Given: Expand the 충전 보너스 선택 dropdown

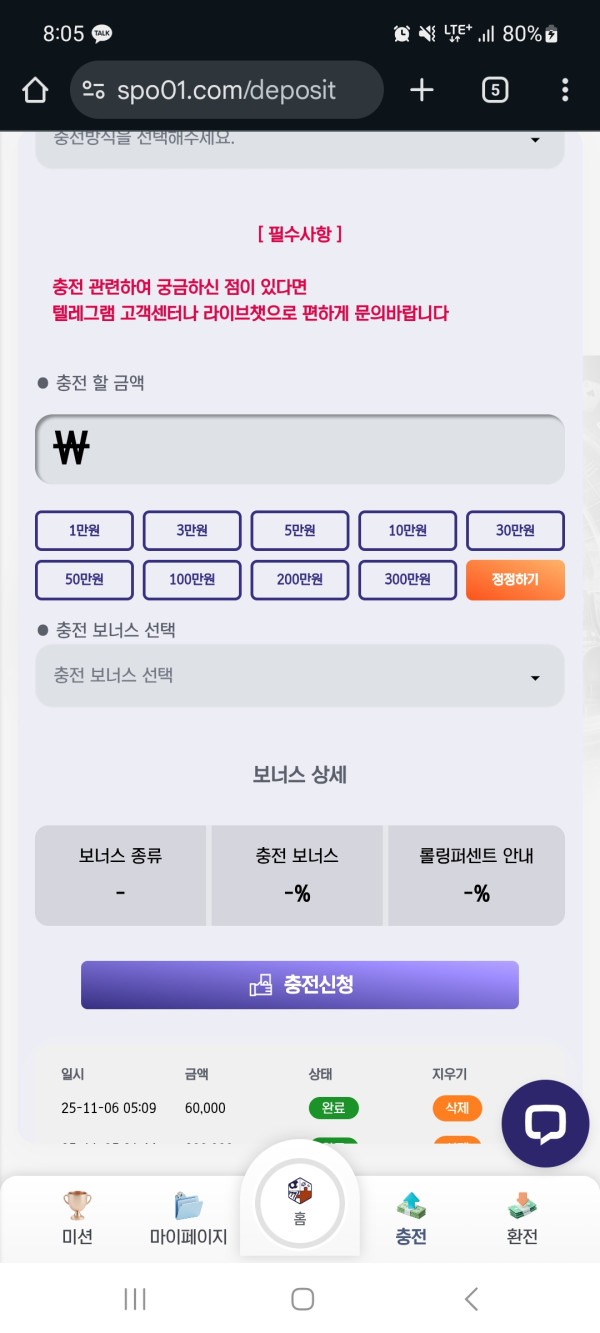Looking at the screenshot, I should [x=300, y=676].
